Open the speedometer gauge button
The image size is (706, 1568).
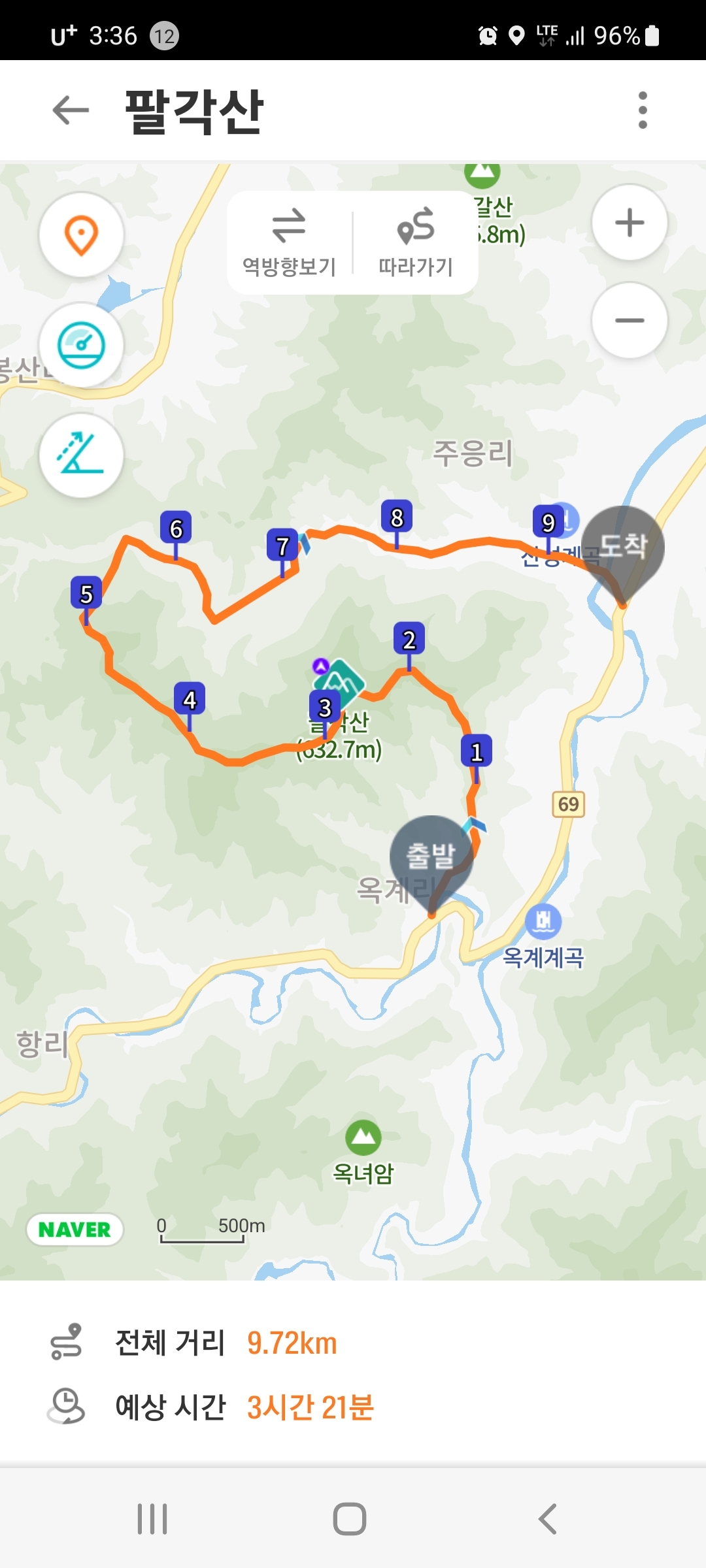coord(81,345)
